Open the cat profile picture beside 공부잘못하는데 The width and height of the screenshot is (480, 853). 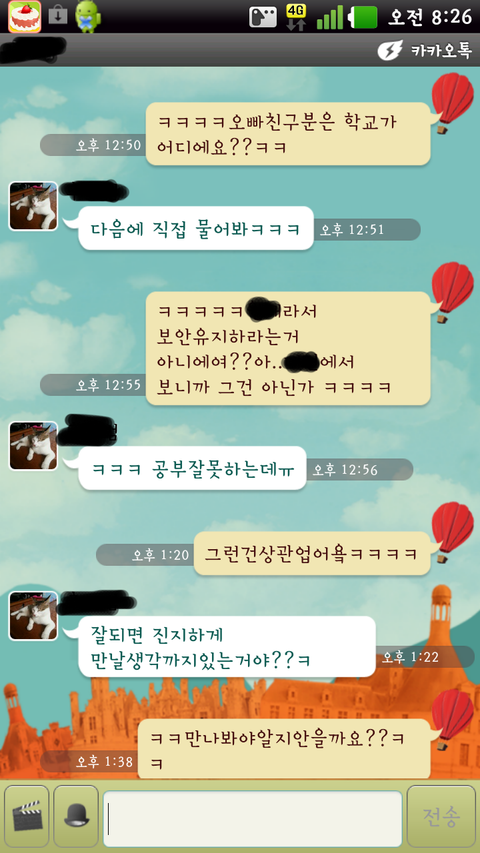click(x=33, y=446)
